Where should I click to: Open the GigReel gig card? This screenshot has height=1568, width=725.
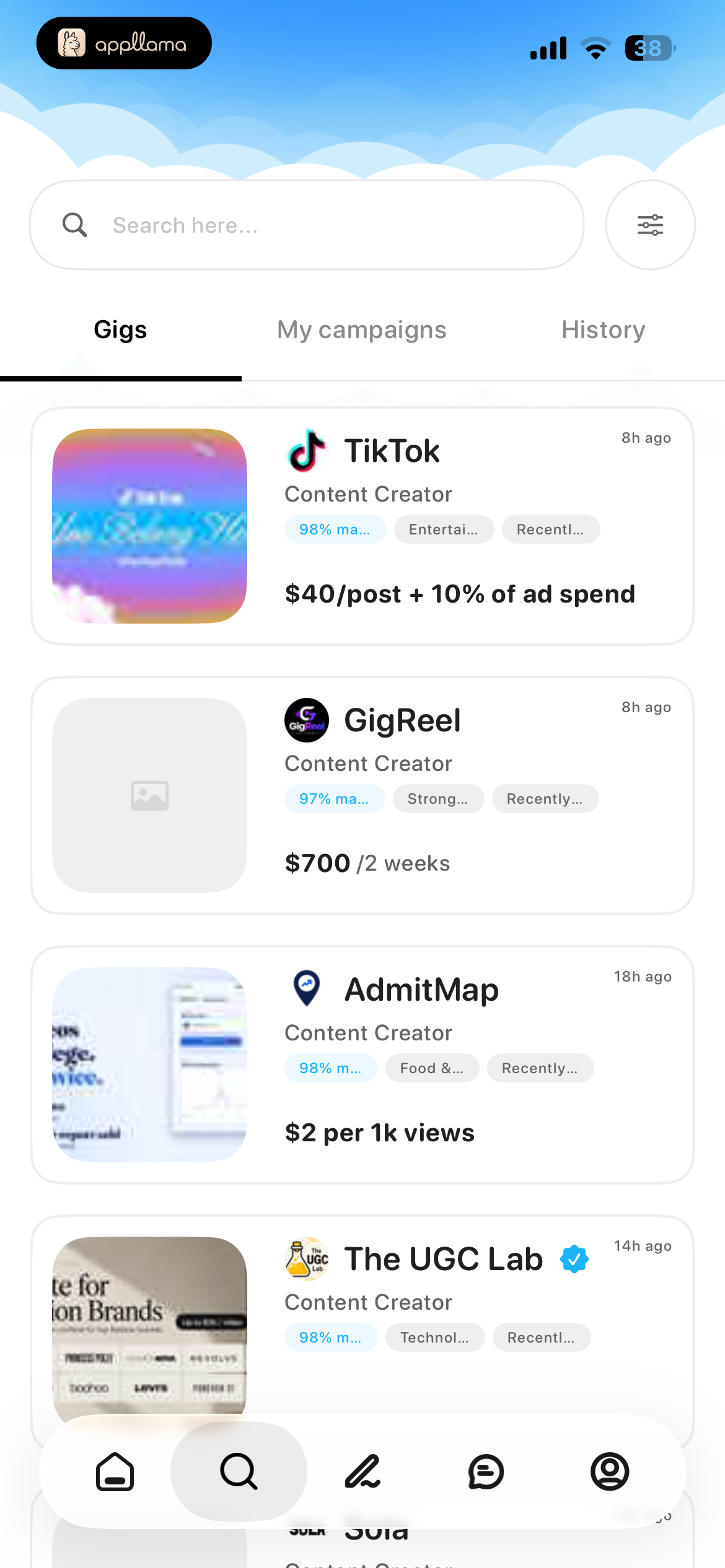tap(362, 795)
